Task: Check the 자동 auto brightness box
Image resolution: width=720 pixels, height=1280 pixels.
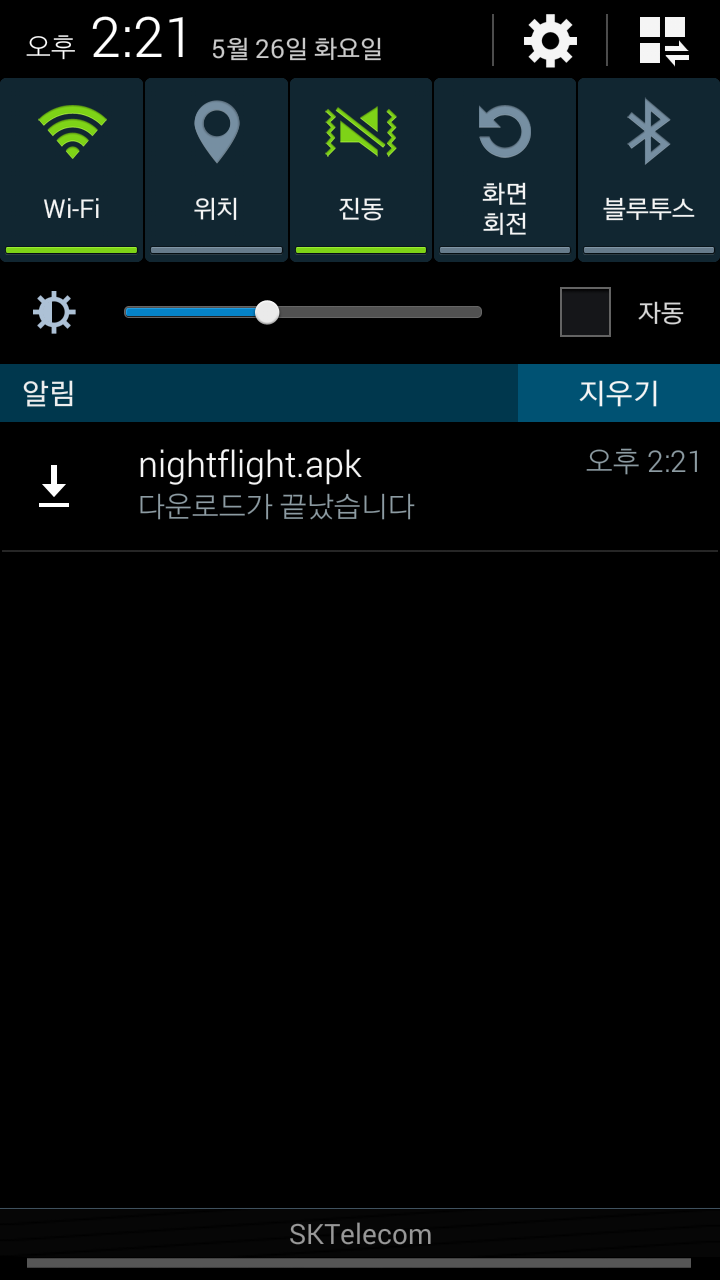Action: pyautogui.click(x=585, y=312)
